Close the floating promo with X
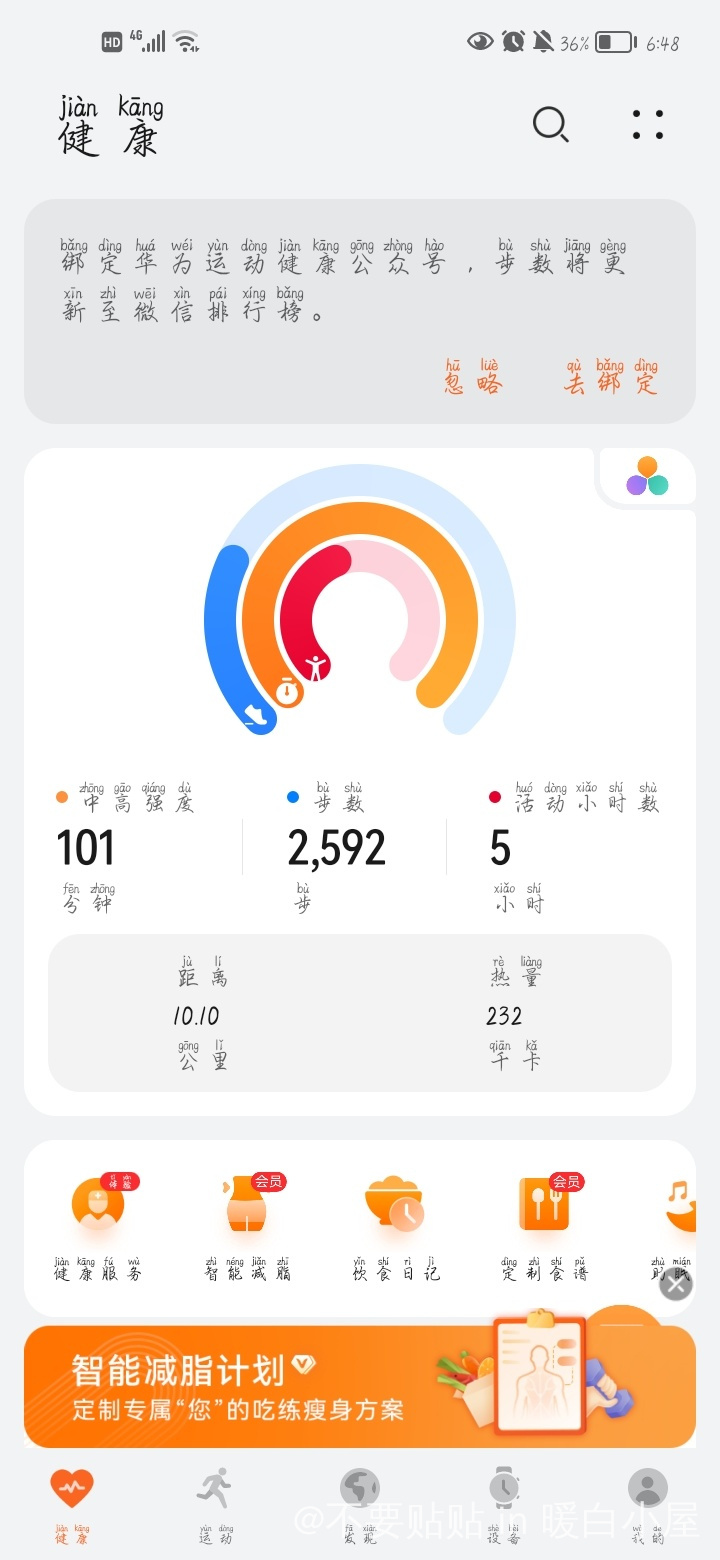Image resolution: width=720 pixels, height=1560 pixels. (676, 1285)
